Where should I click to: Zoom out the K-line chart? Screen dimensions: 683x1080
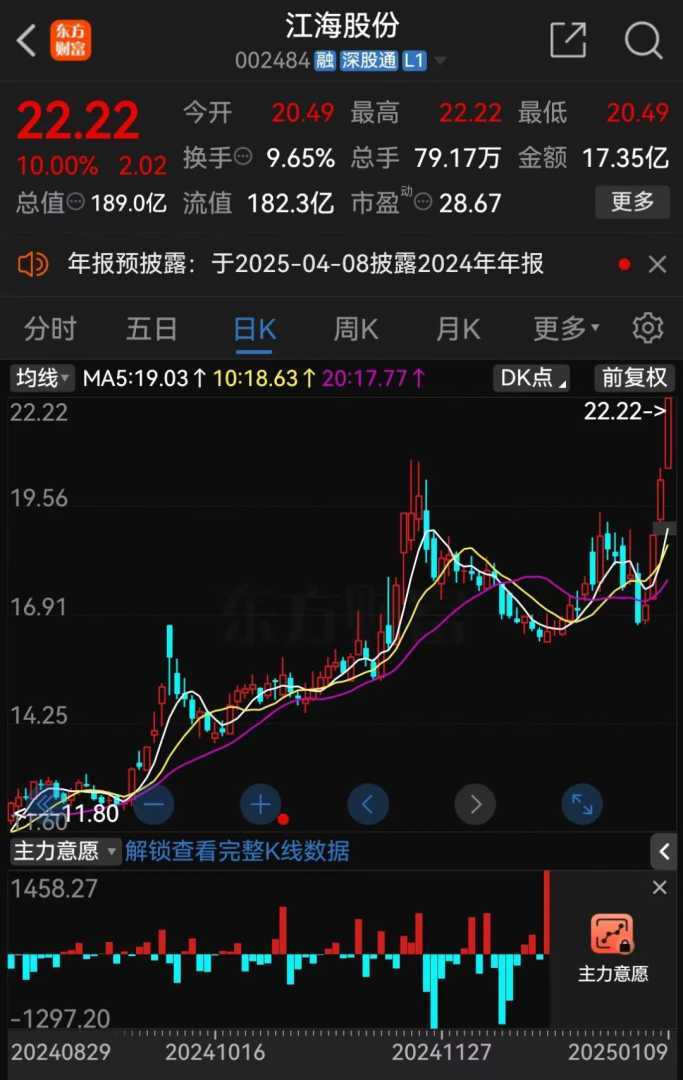click(154, 803)
